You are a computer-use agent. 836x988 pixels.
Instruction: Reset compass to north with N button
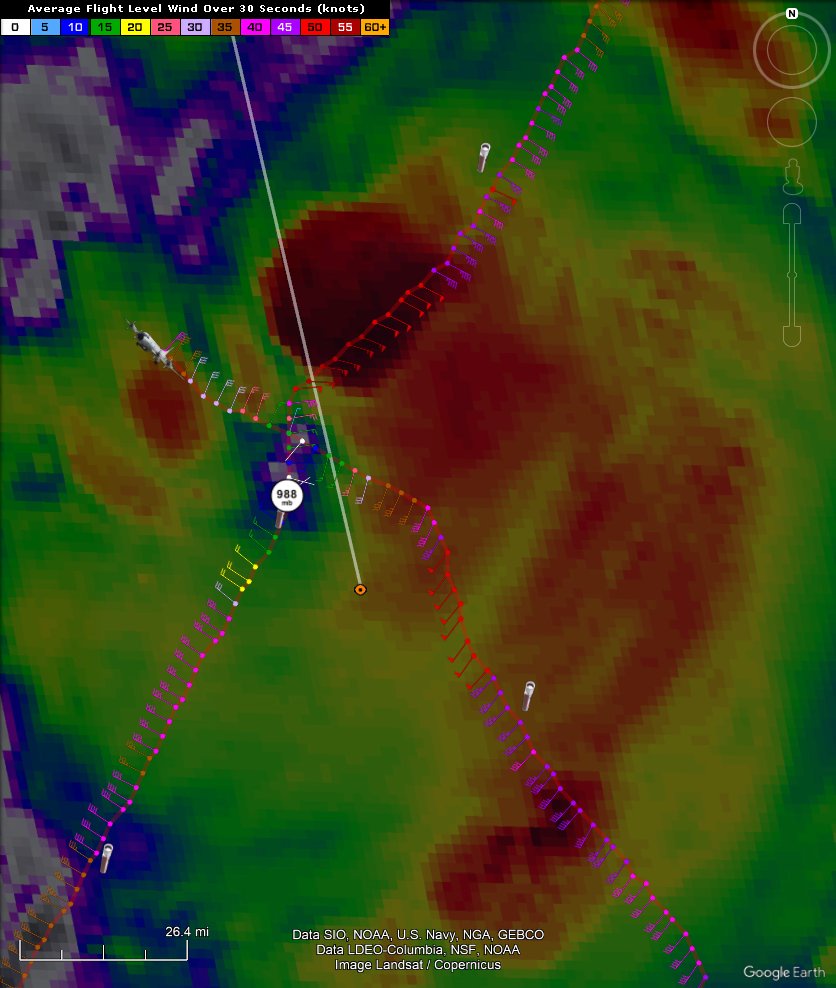tap(792, 14)
